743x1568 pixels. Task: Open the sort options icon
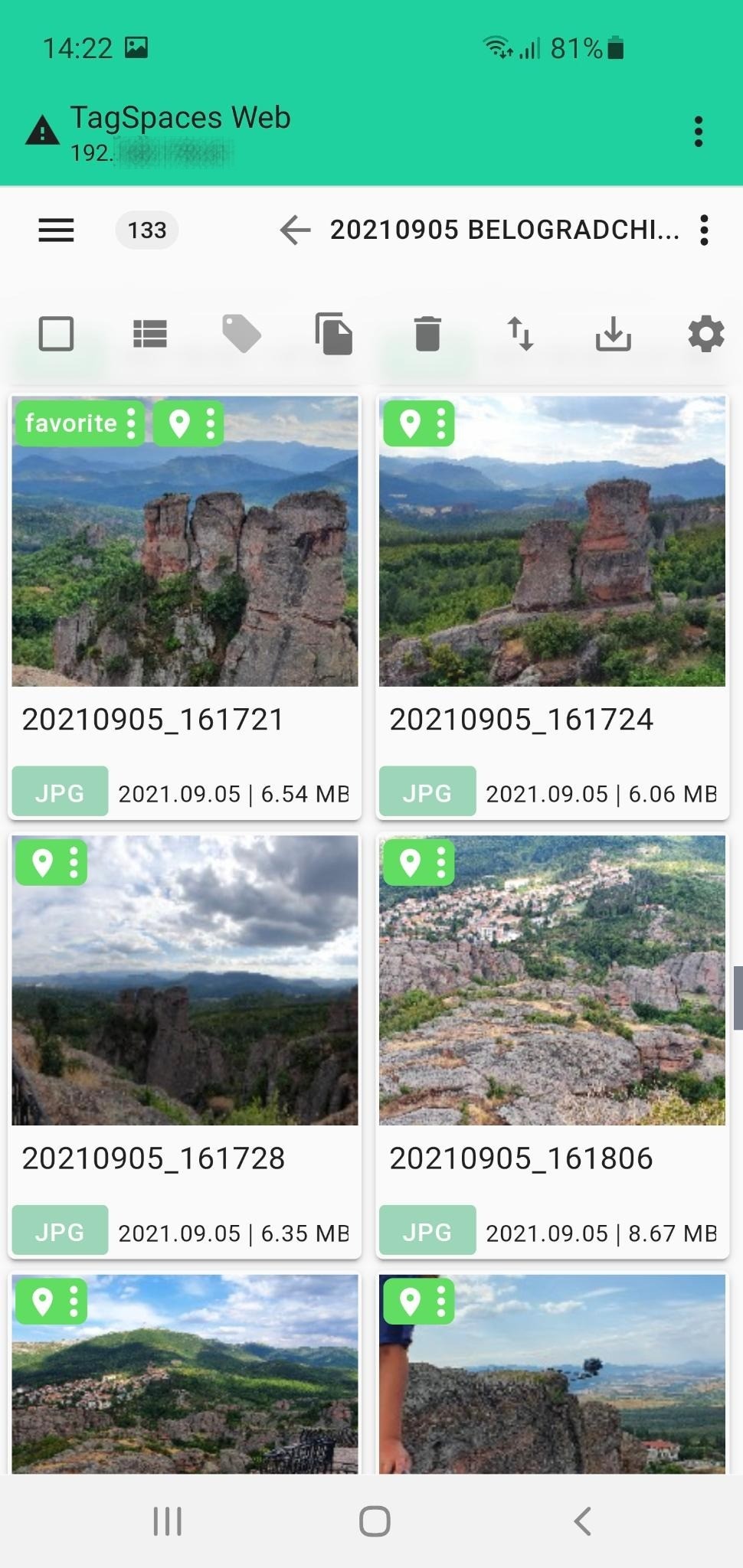520,334
